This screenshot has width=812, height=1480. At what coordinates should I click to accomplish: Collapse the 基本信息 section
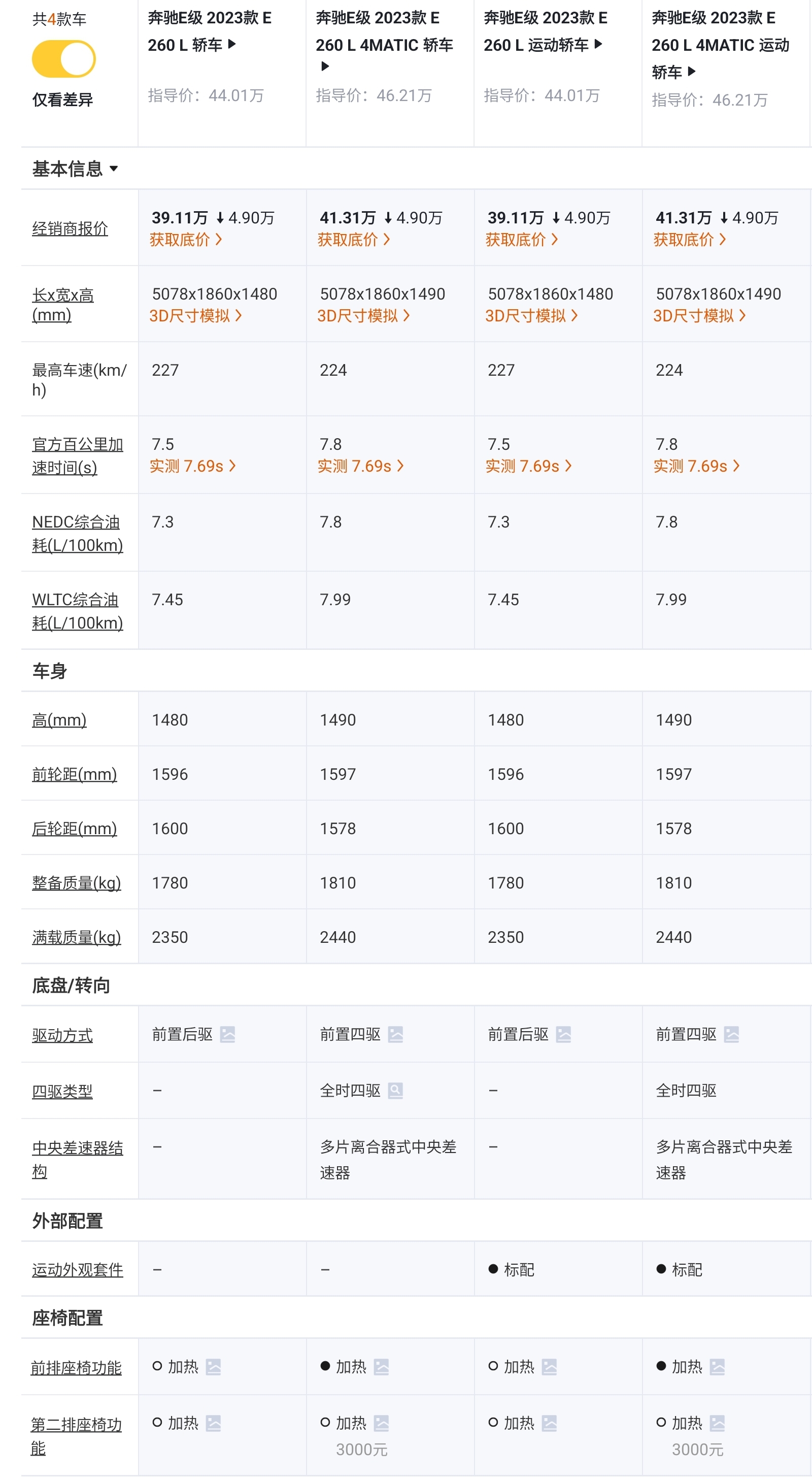click(x=115, y=170)
